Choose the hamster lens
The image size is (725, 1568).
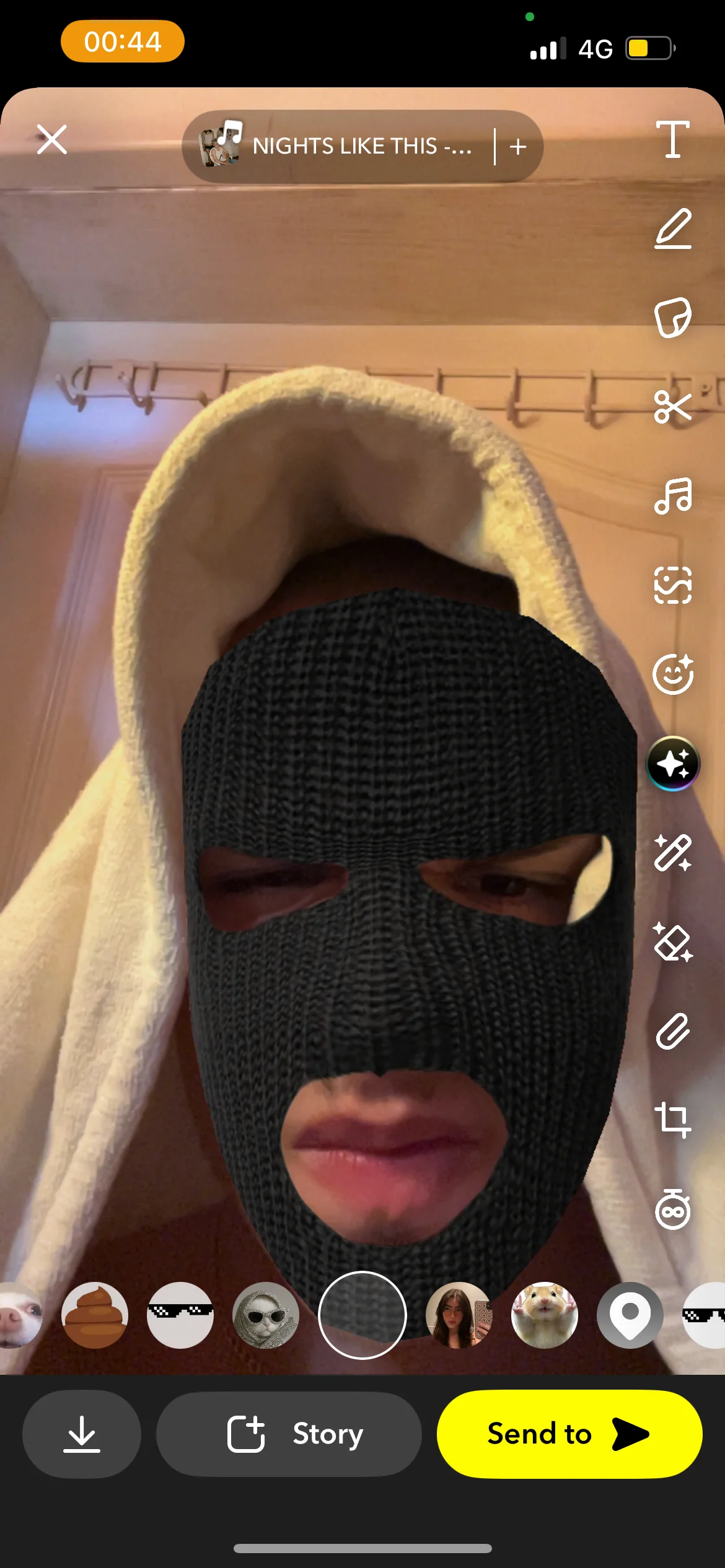pyautogui.click(x=545, y=1315)
